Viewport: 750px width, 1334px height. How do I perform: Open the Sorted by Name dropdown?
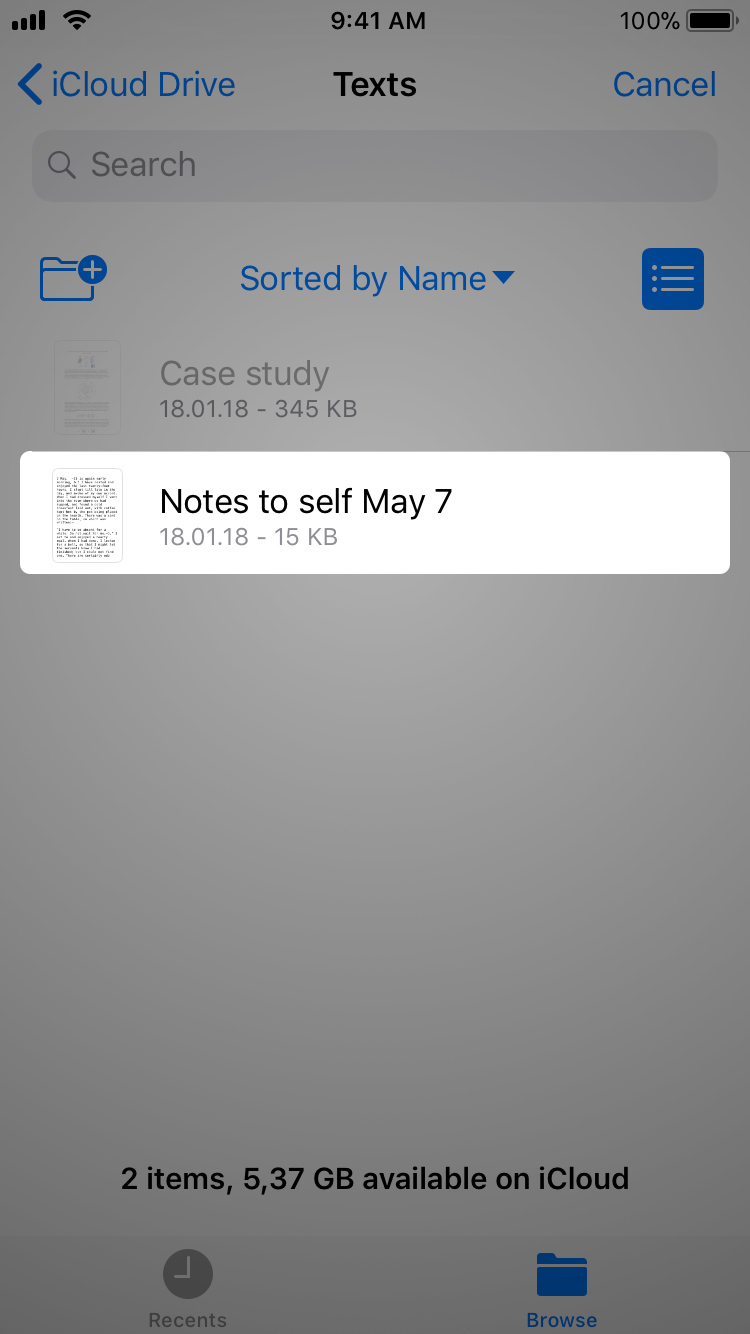pyautogui.click(x=377, y=278)
